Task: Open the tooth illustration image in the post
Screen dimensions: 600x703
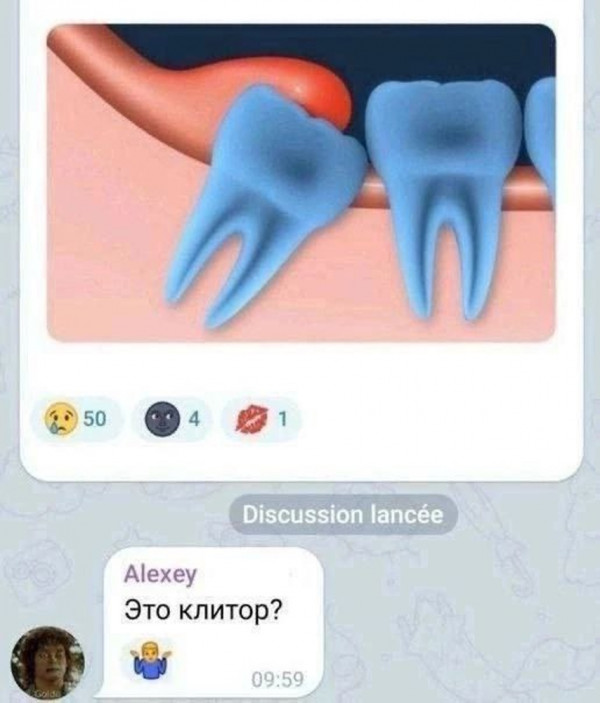Action: click(300, 180)
